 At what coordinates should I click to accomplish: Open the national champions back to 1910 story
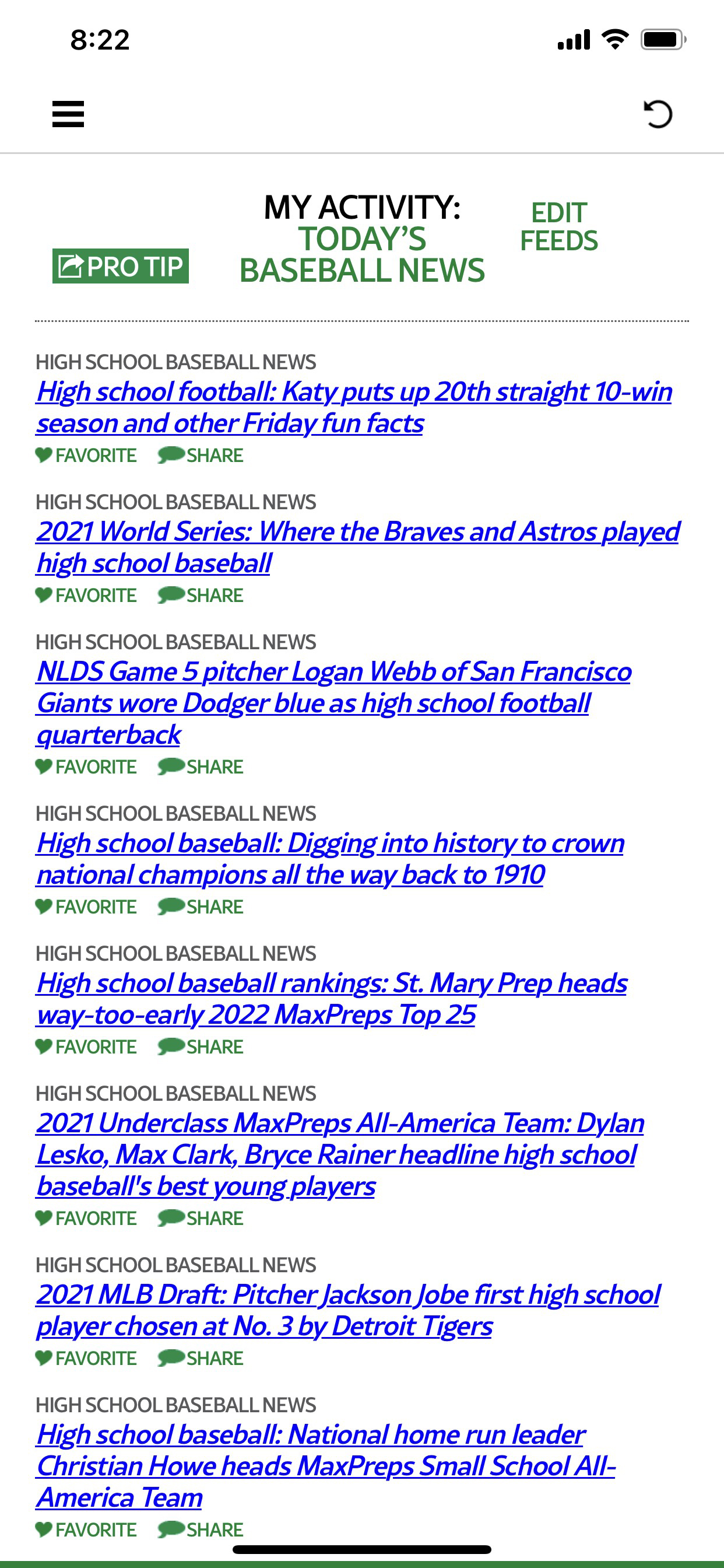330,858
